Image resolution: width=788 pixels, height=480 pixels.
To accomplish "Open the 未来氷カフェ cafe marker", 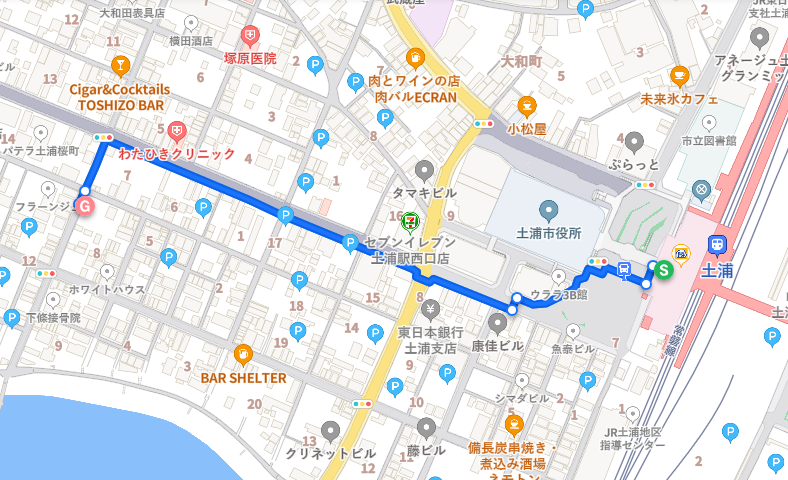I will click(680, 76).
